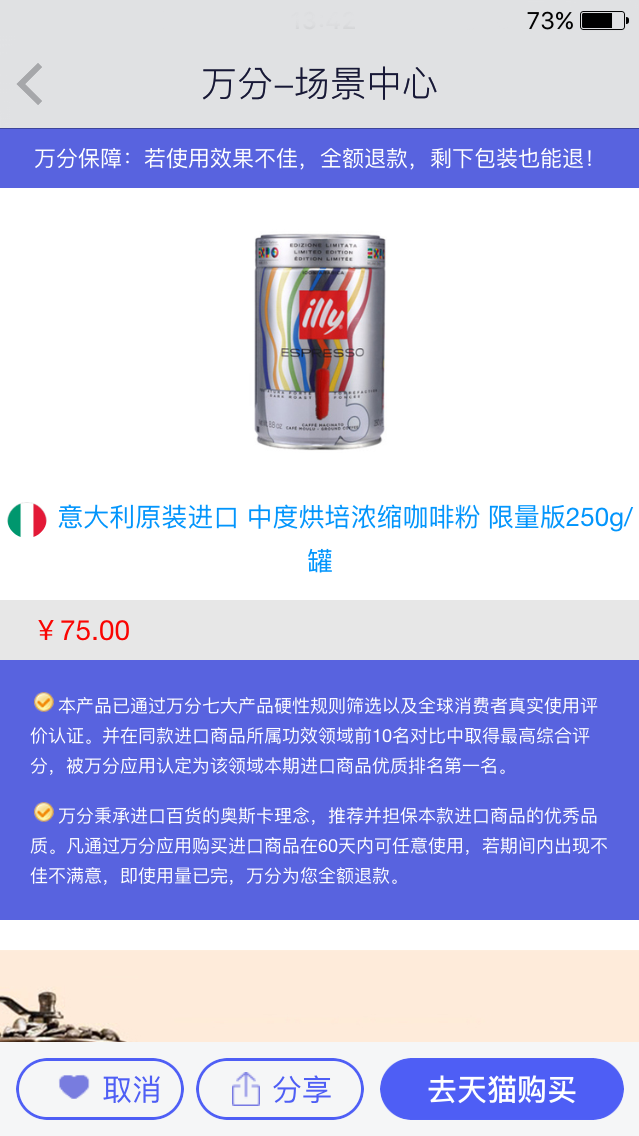This screenshot has width=639, height=1136.
Task: Open 去天猫购买 to buy on Tmall
Action: point(502,1089)
